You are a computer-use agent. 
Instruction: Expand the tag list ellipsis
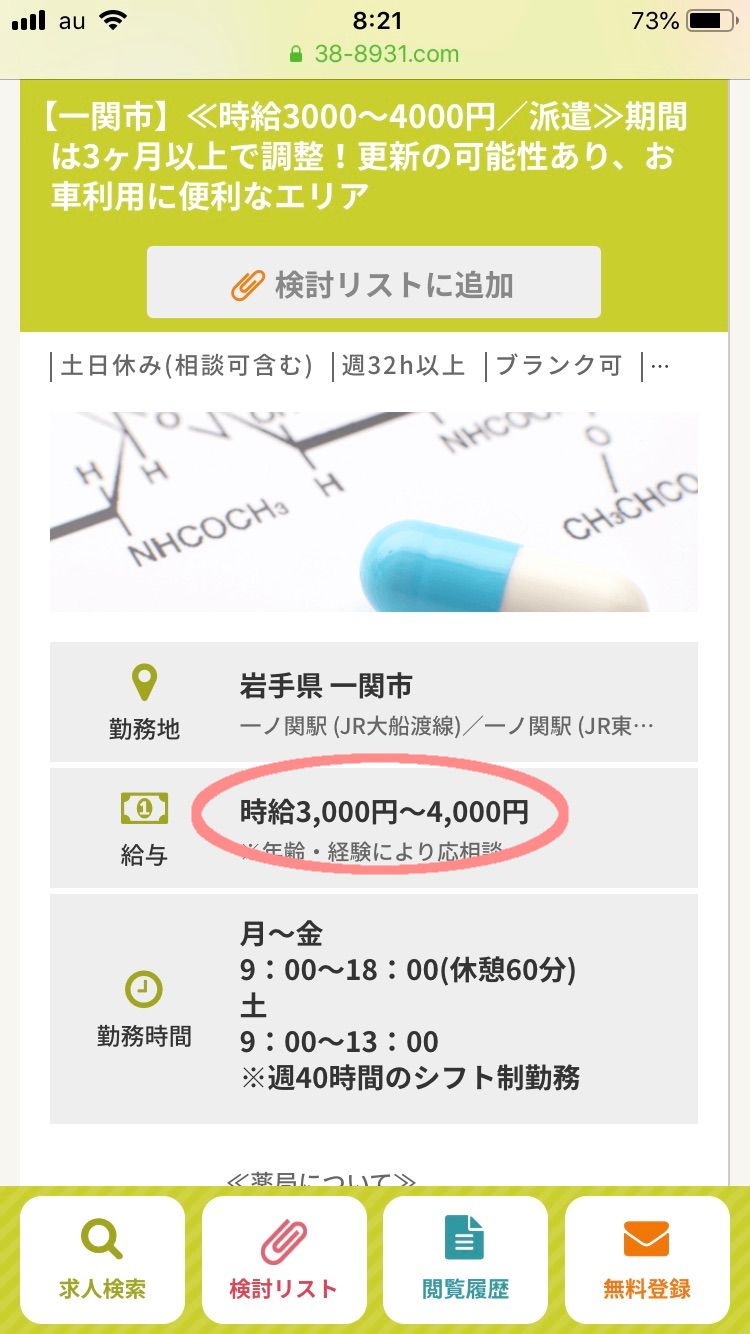(659, 367)
